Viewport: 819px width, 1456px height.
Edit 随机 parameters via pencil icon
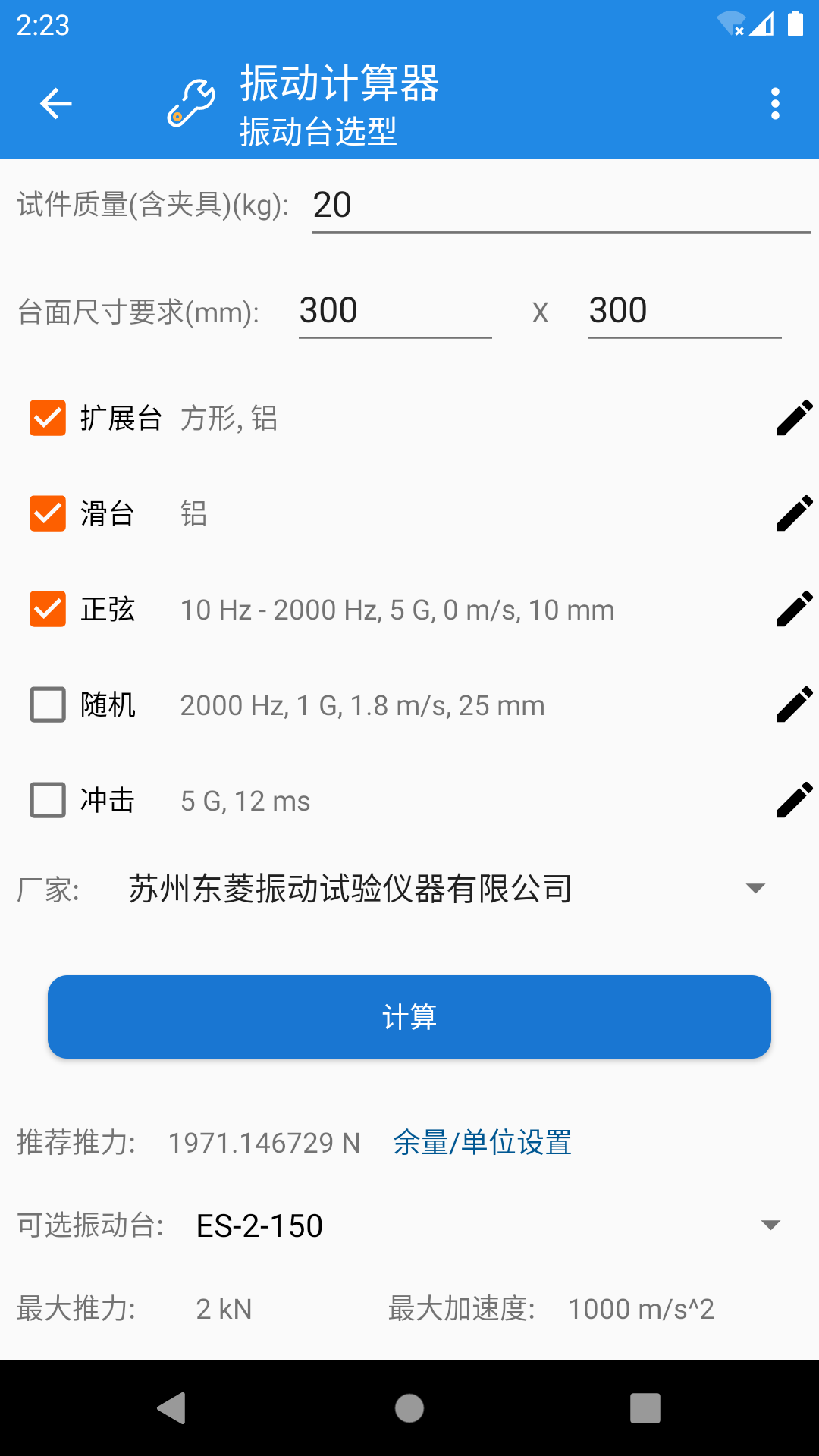point(795,704)
